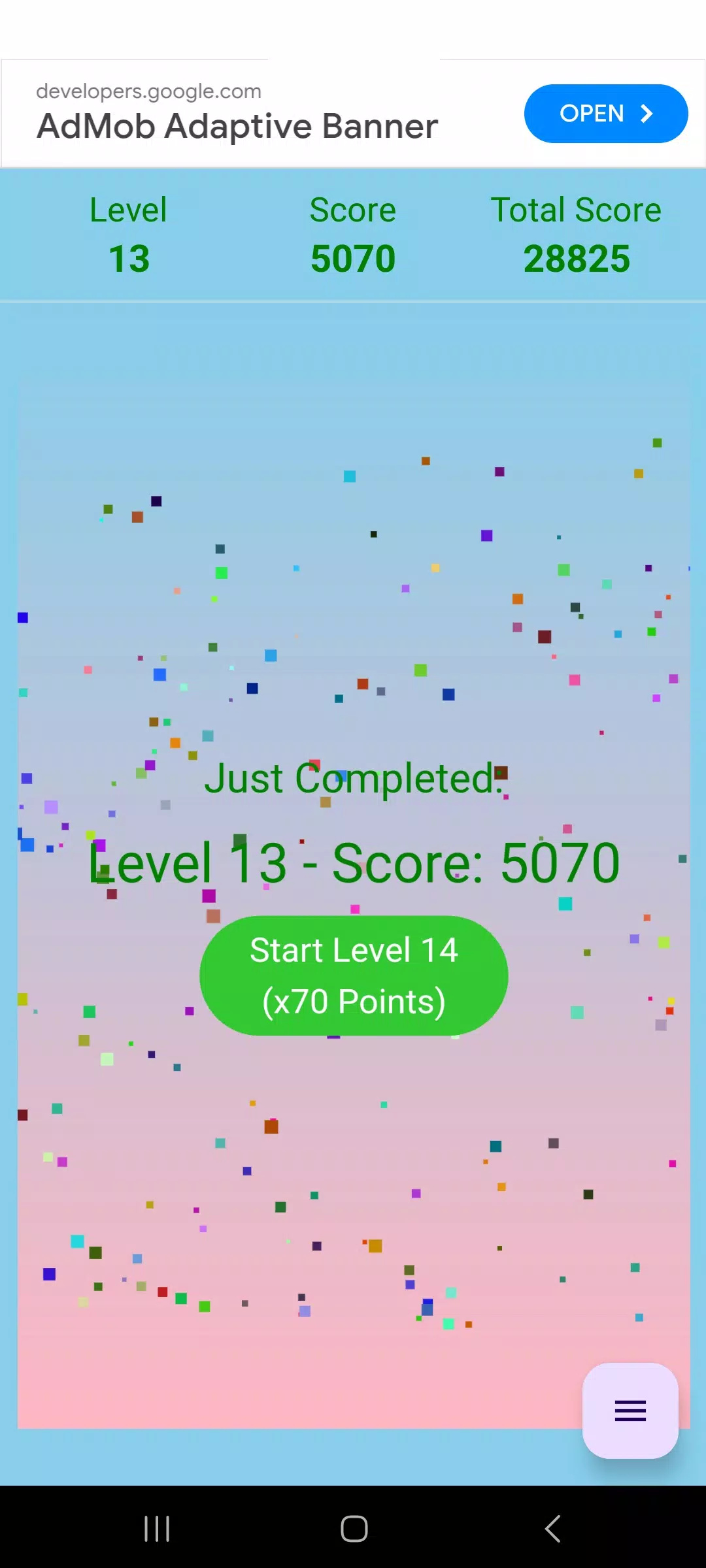Image resolution: width=706 pixels, height=1568 pixels.
Task: Open the AdMob Adaptive Banner ad
Action: pyautogui.click(x=605, y=114)
